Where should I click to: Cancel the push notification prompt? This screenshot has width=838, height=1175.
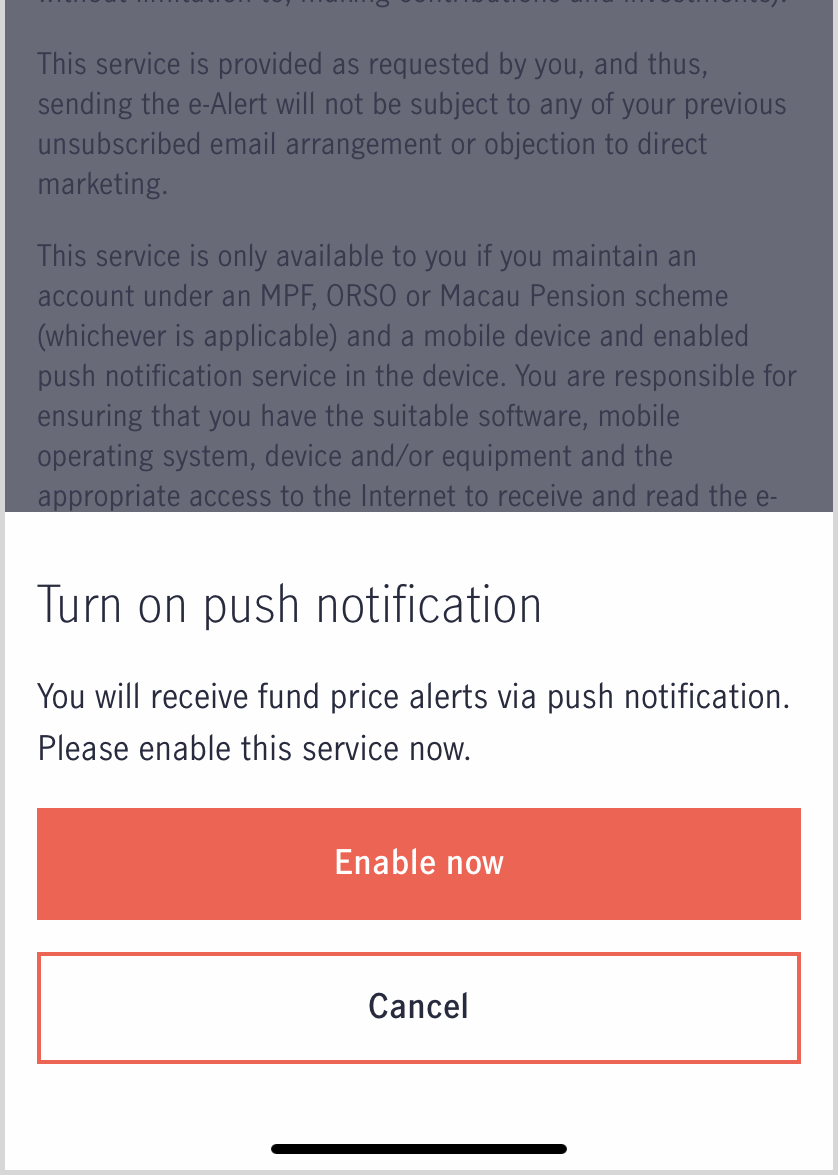pos(418,1006)
